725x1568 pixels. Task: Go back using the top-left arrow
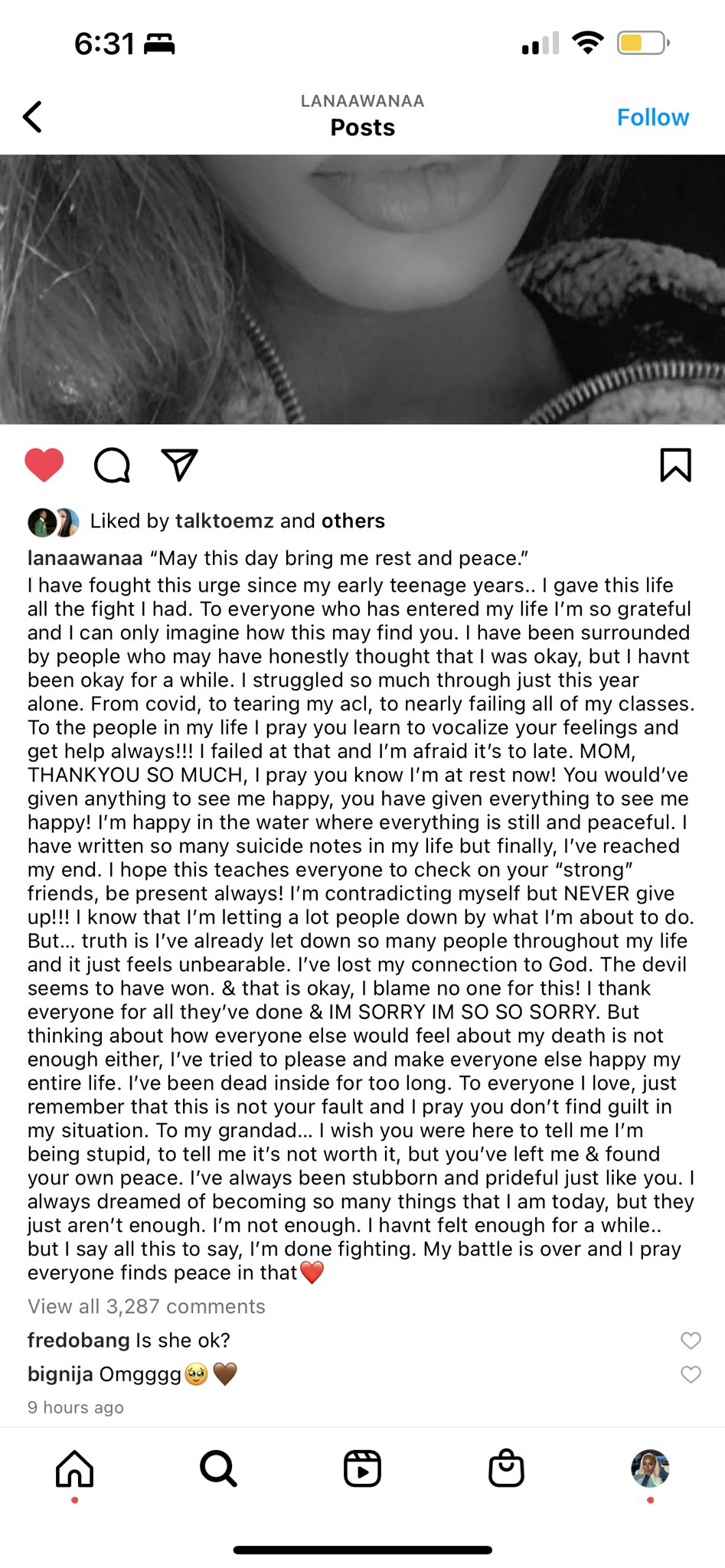coord(33,117)
